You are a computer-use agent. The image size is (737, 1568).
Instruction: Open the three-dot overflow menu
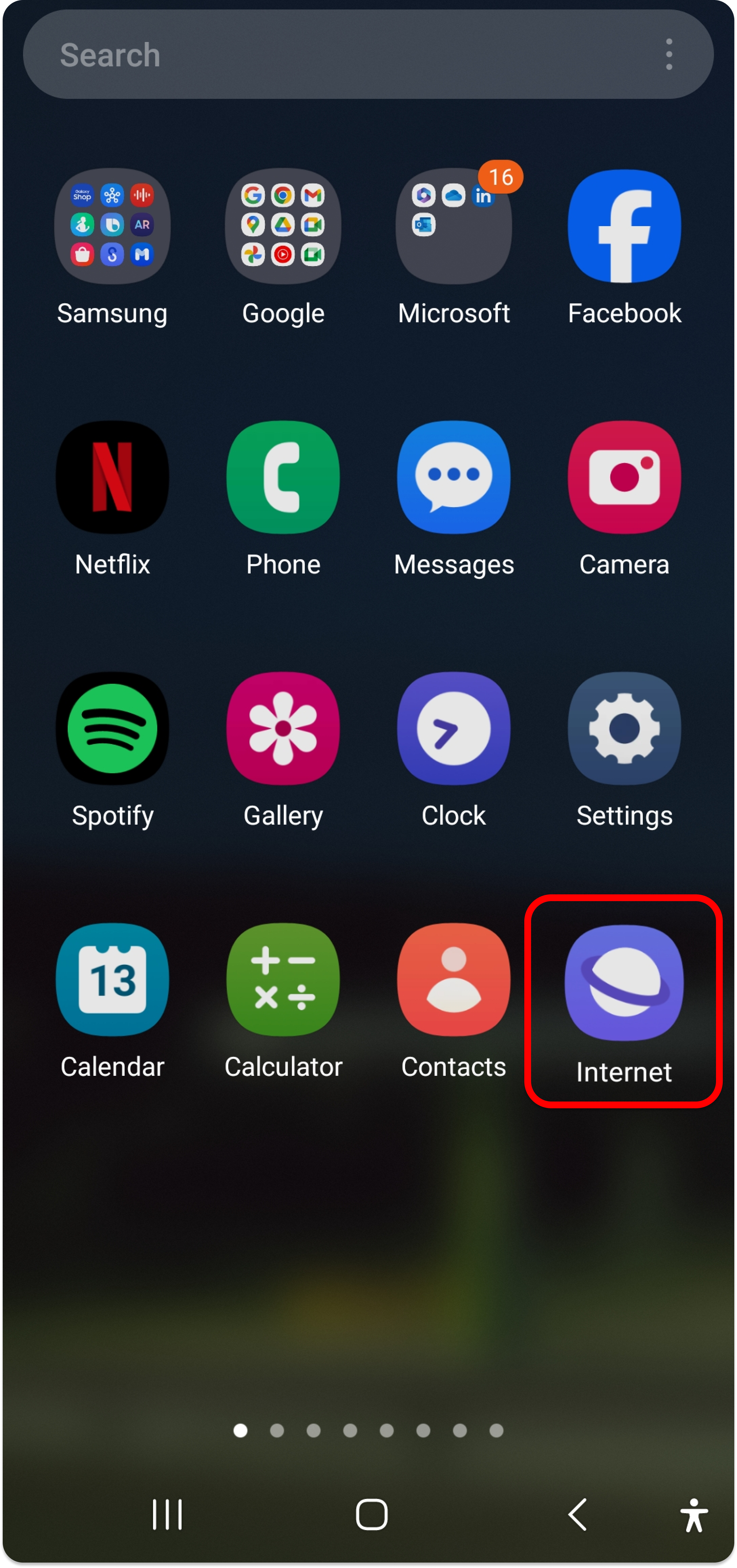click(669, 55)
